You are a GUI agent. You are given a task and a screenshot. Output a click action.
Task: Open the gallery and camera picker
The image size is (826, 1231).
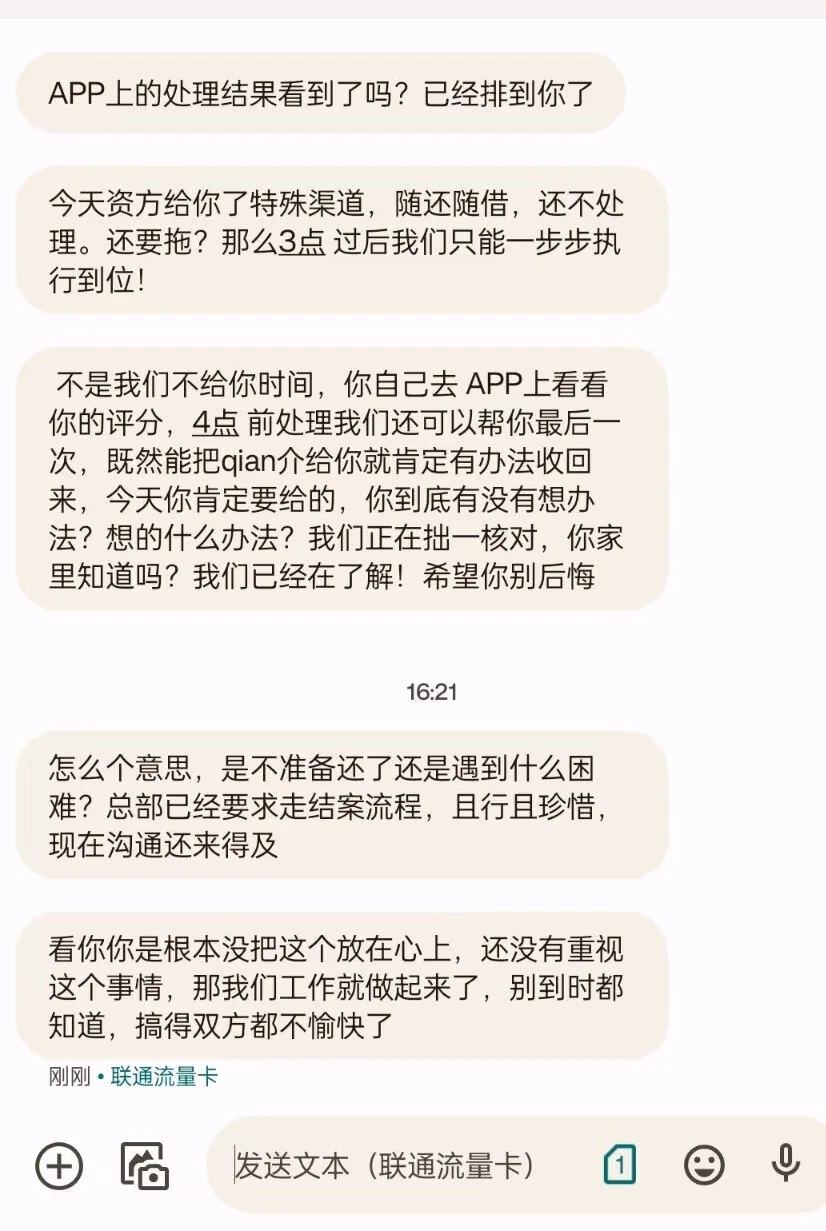[145, 1165]
